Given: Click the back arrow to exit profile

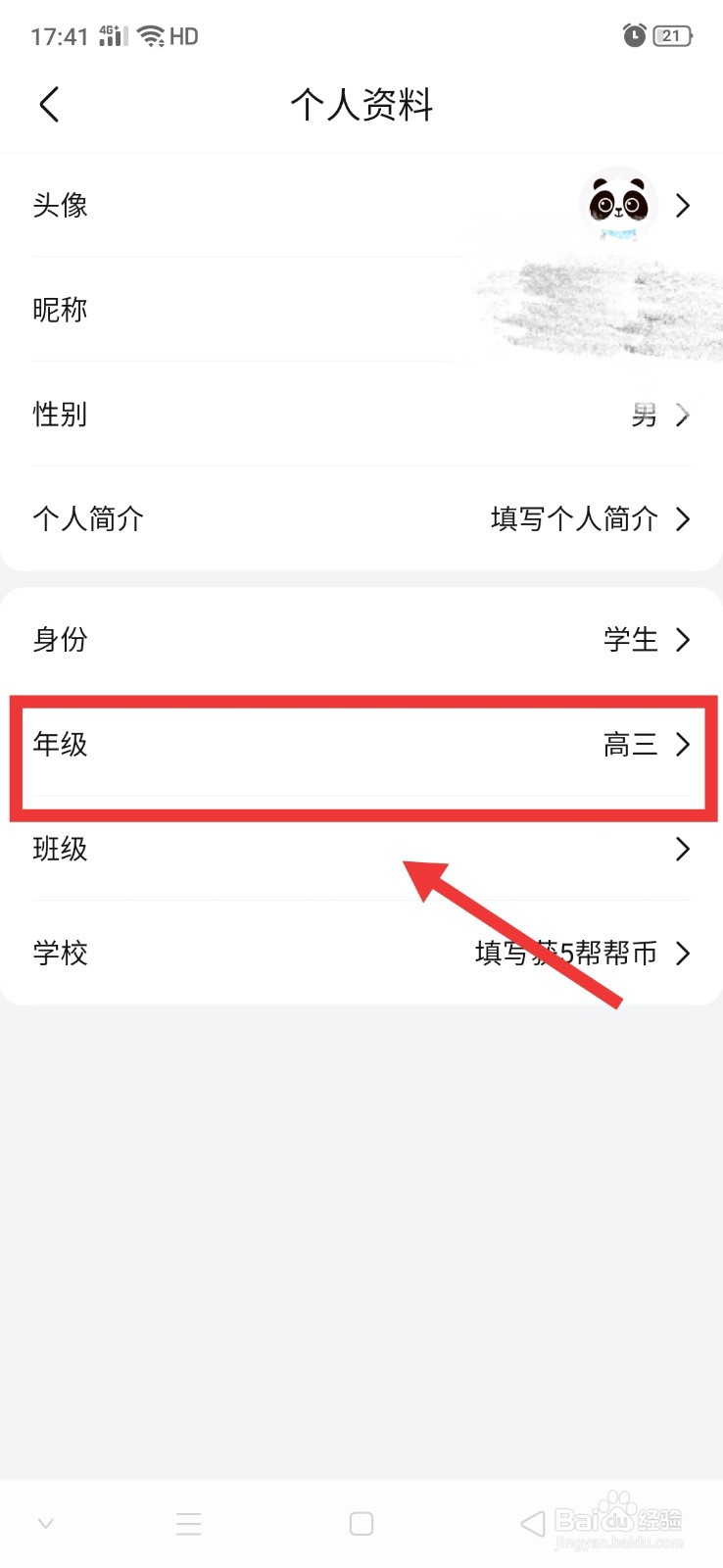Looking at the screenshot, I should point(48,104).
